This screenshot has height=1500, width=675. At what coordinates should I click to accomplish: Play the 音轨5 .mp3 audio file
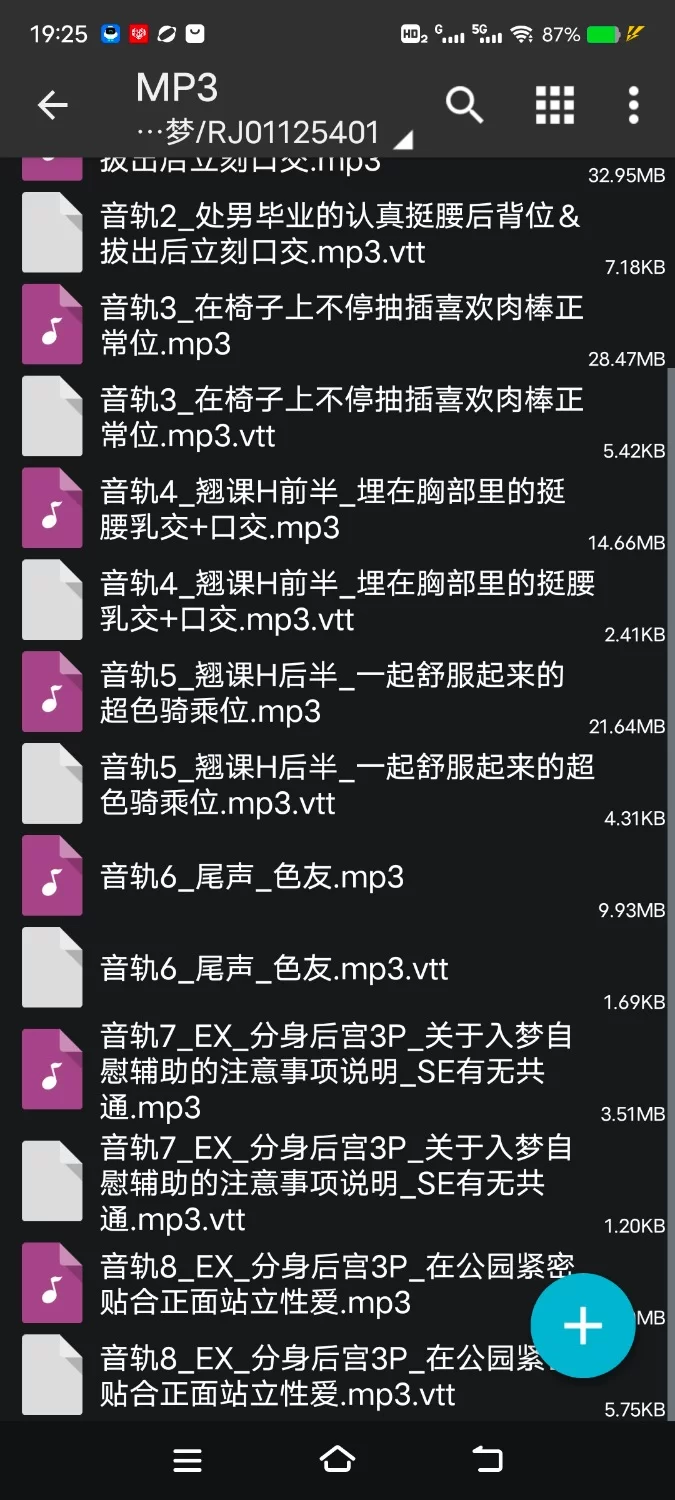tap(340, 694)
